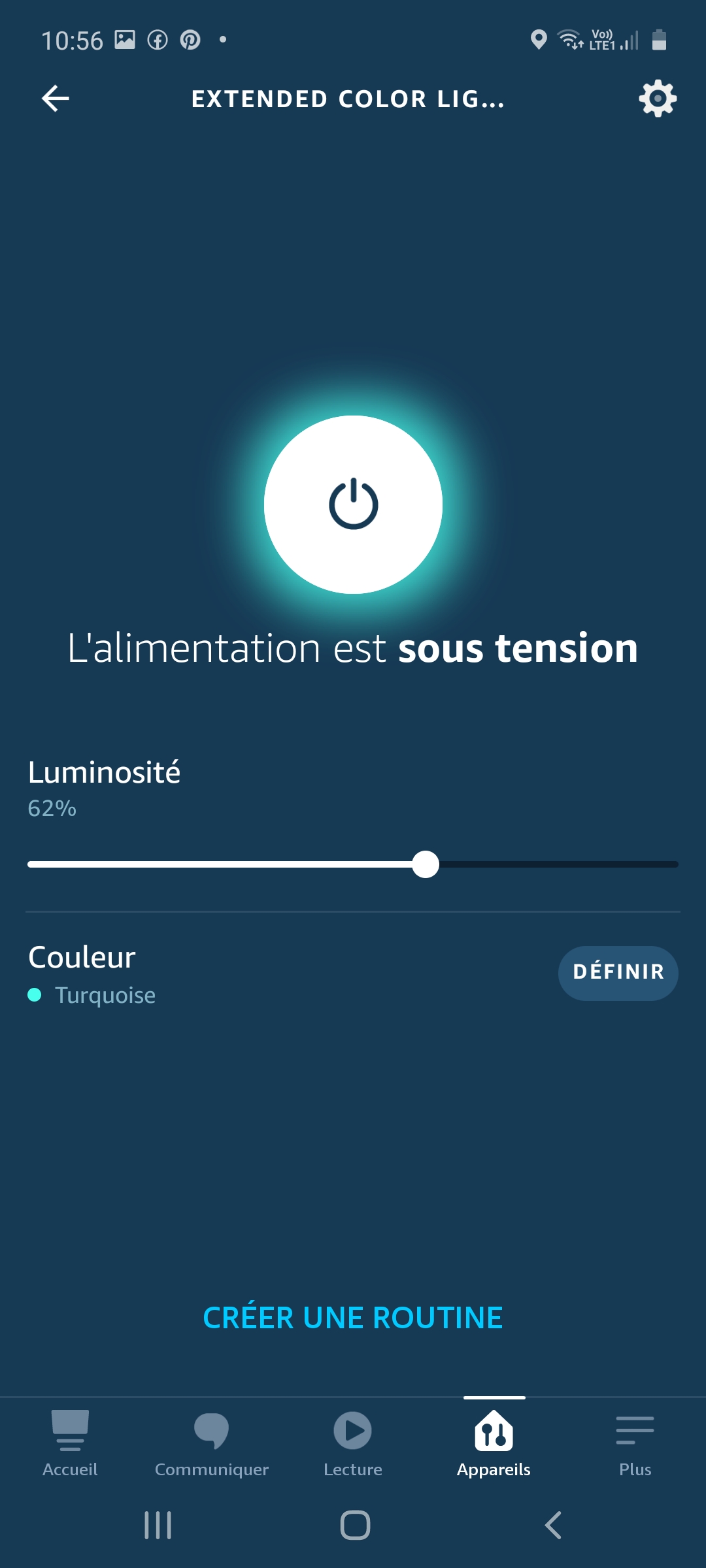Open the system recent apps view
Viewport: 706px width, 1568px height.
[x=158, y=1526]
